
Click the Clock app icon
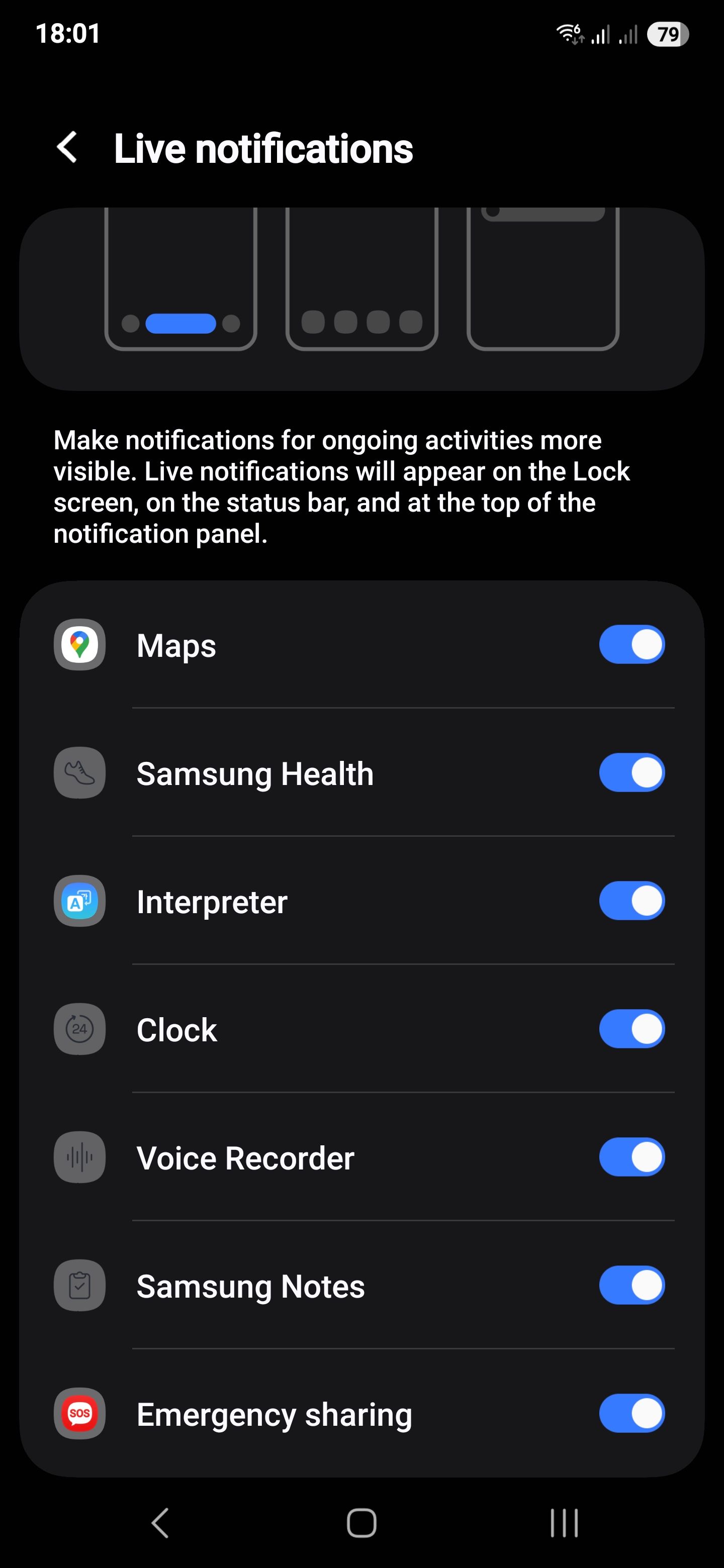tap(79, 1029)
